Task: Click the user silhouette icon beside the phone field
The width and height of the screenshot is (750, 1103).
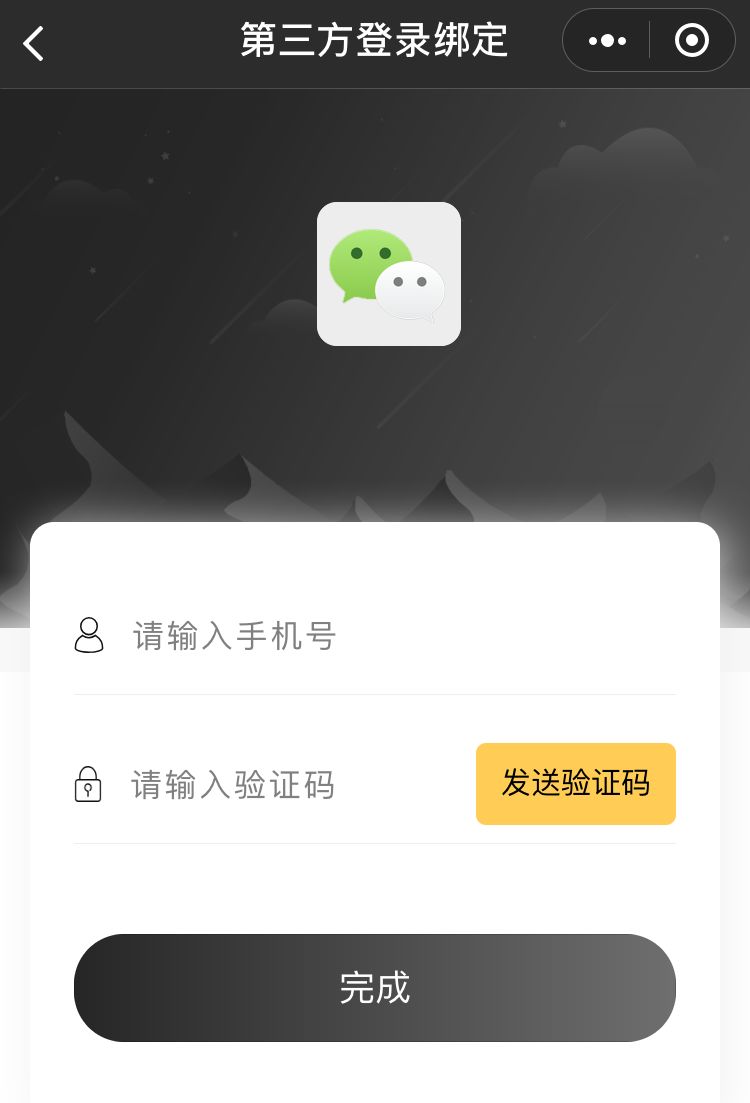Action: pos(89,635)
